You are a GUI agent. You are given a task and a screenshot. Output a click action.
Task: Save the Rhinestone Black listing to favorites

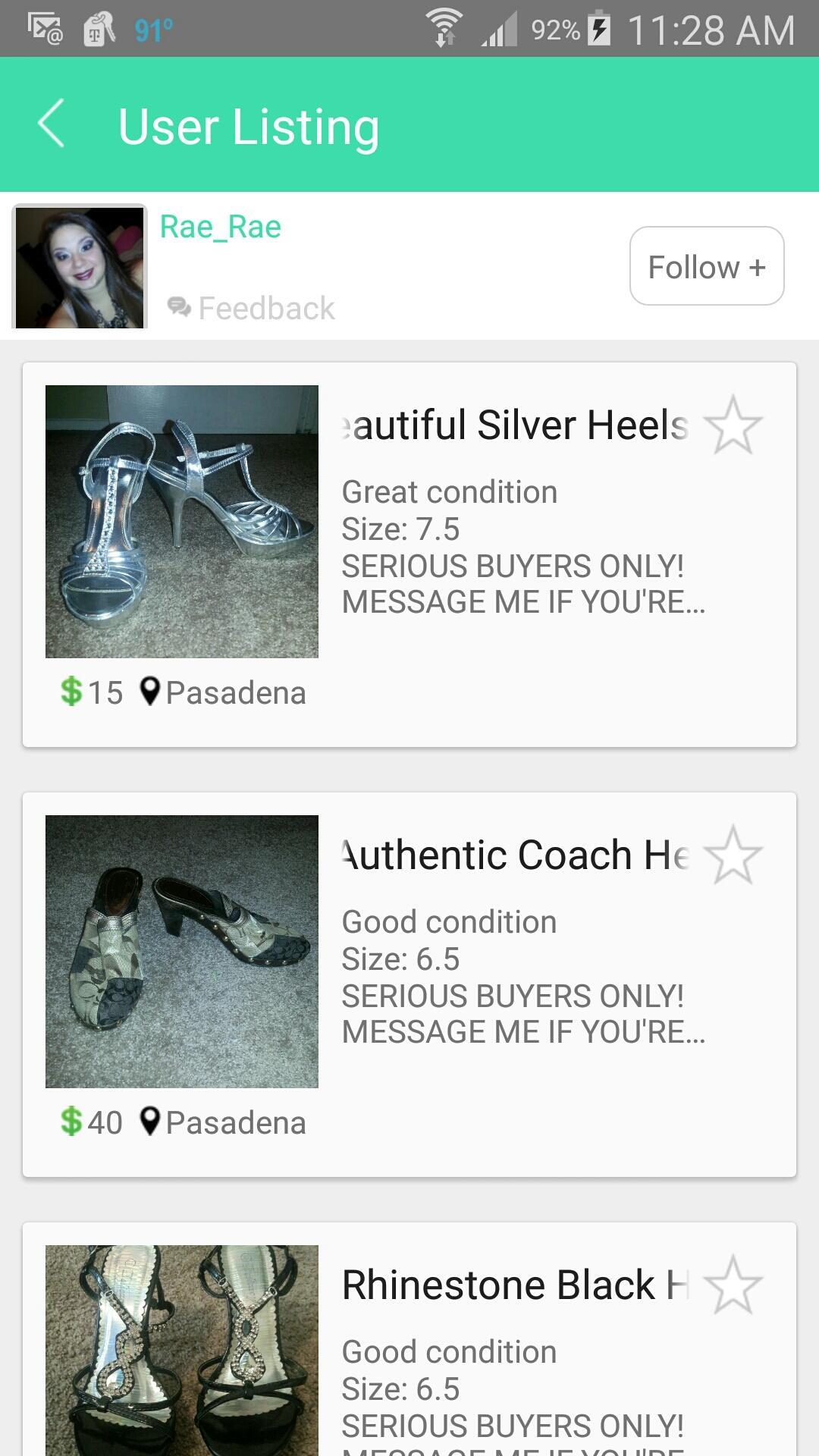[x=733, y=1285]
